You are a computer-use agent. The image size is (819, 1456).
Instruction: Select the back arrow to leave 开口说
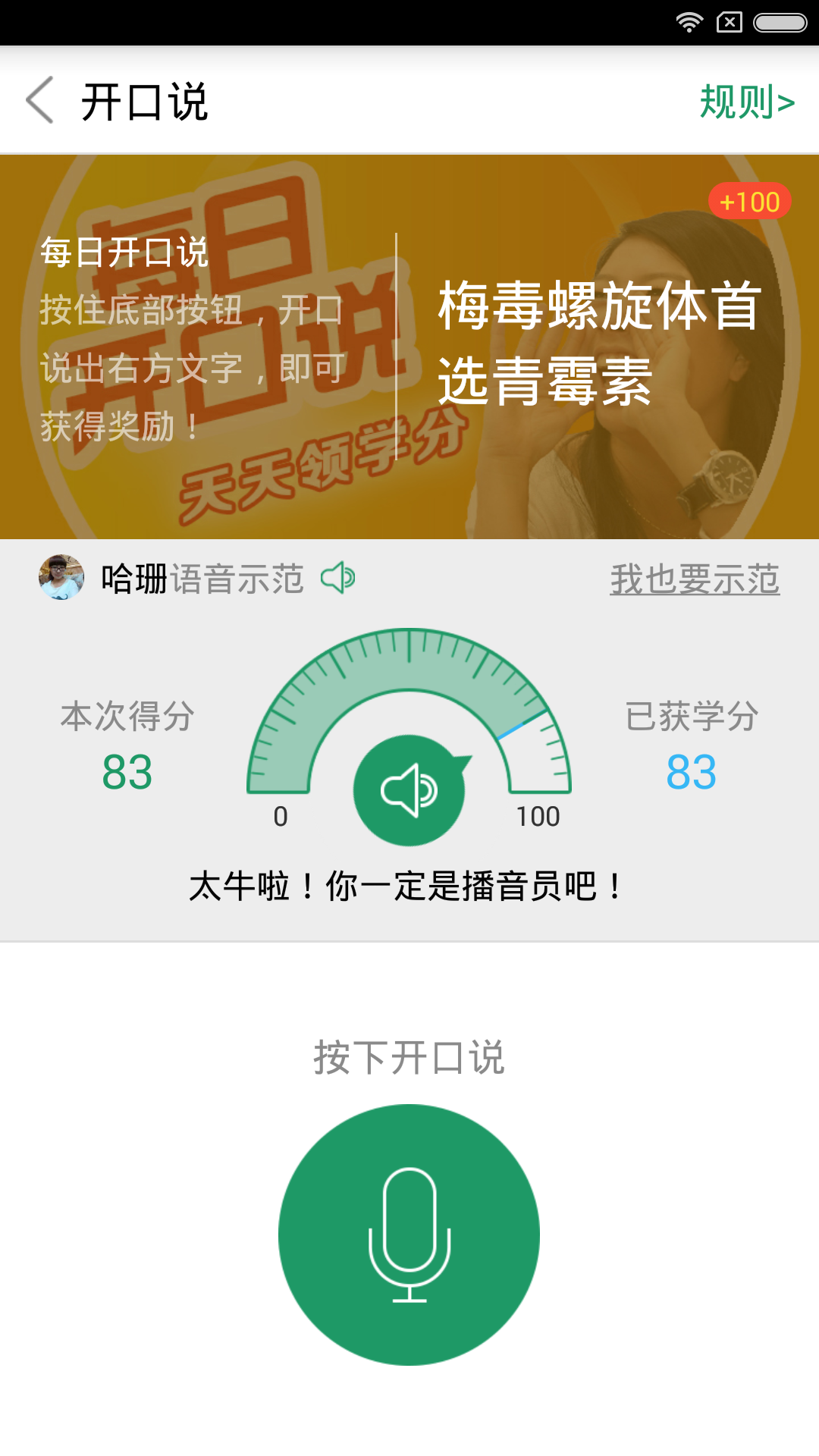coord(42,101)
